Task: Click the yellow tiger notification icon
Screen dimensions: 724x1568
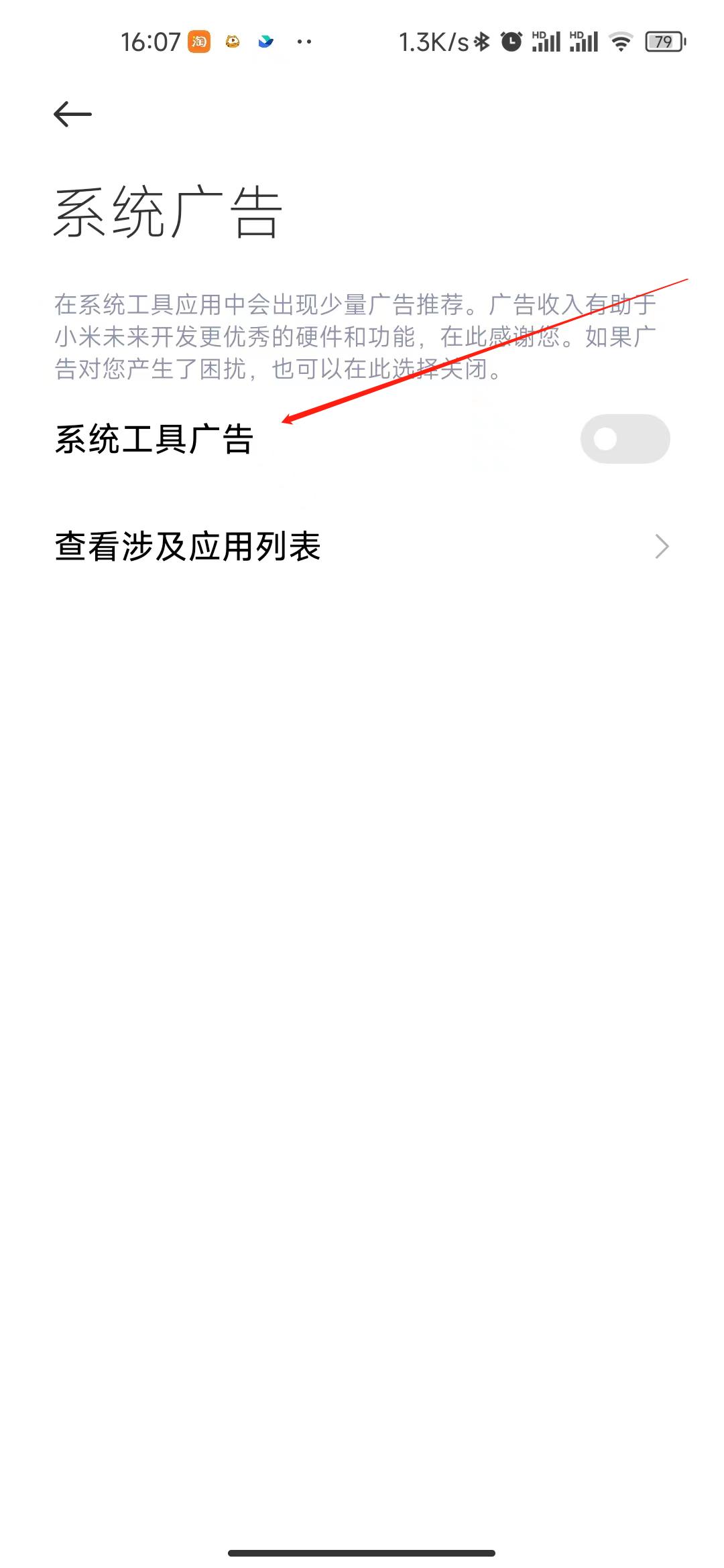Action: (232, 42)
